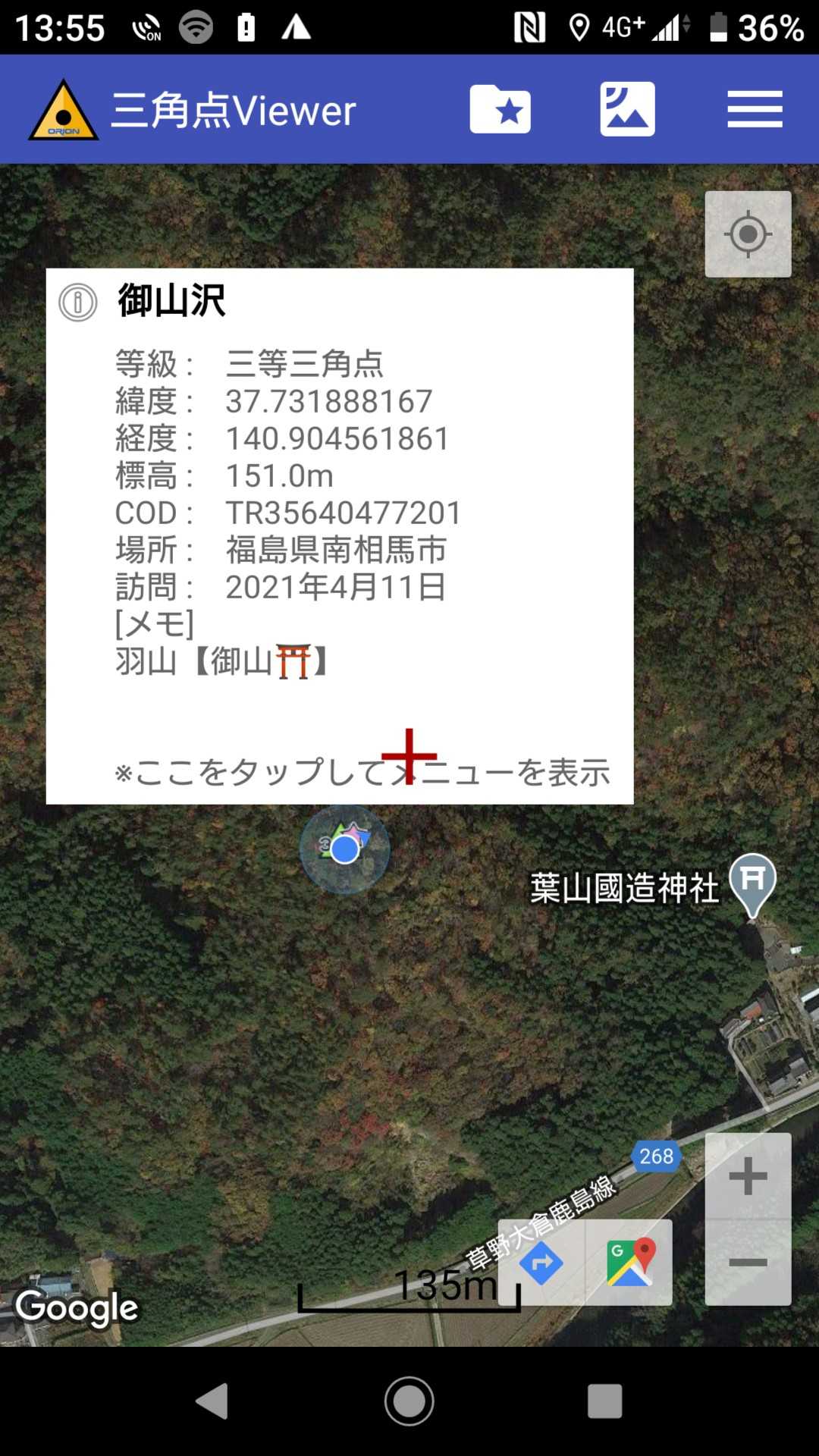This screenshot has height=1456, width=819.
Task: Return to the home screen
Action: coord(409,1401)
